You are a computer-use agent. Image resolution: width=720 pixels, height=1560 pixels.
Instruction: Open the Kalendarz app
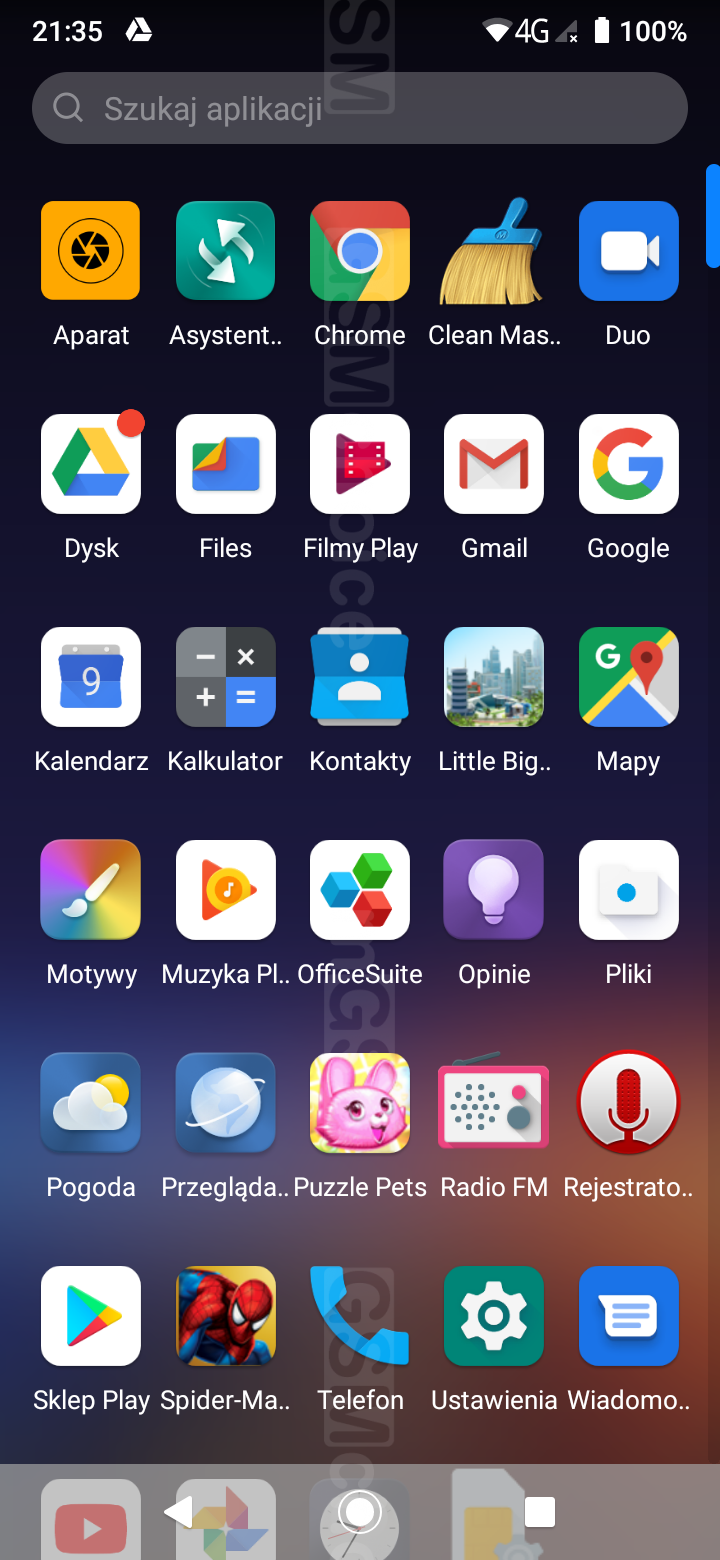[x=91, y=677]
